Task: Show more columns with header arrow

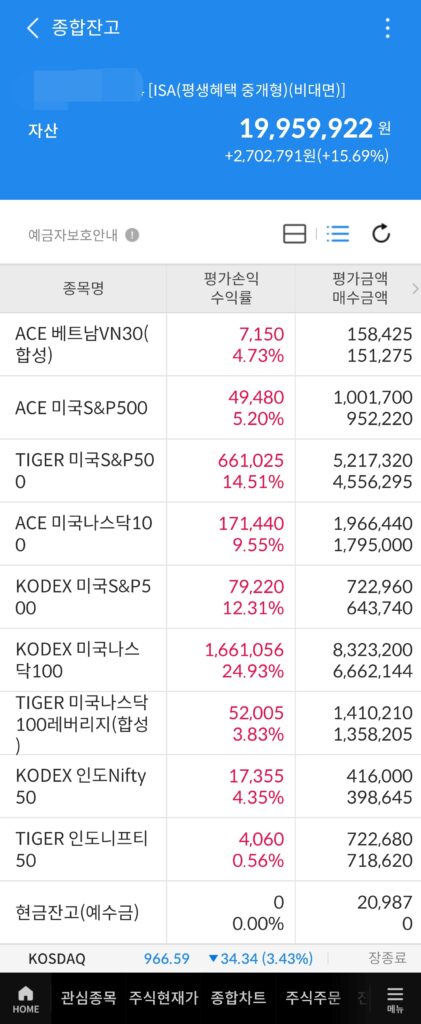Action: coord(415,289)
